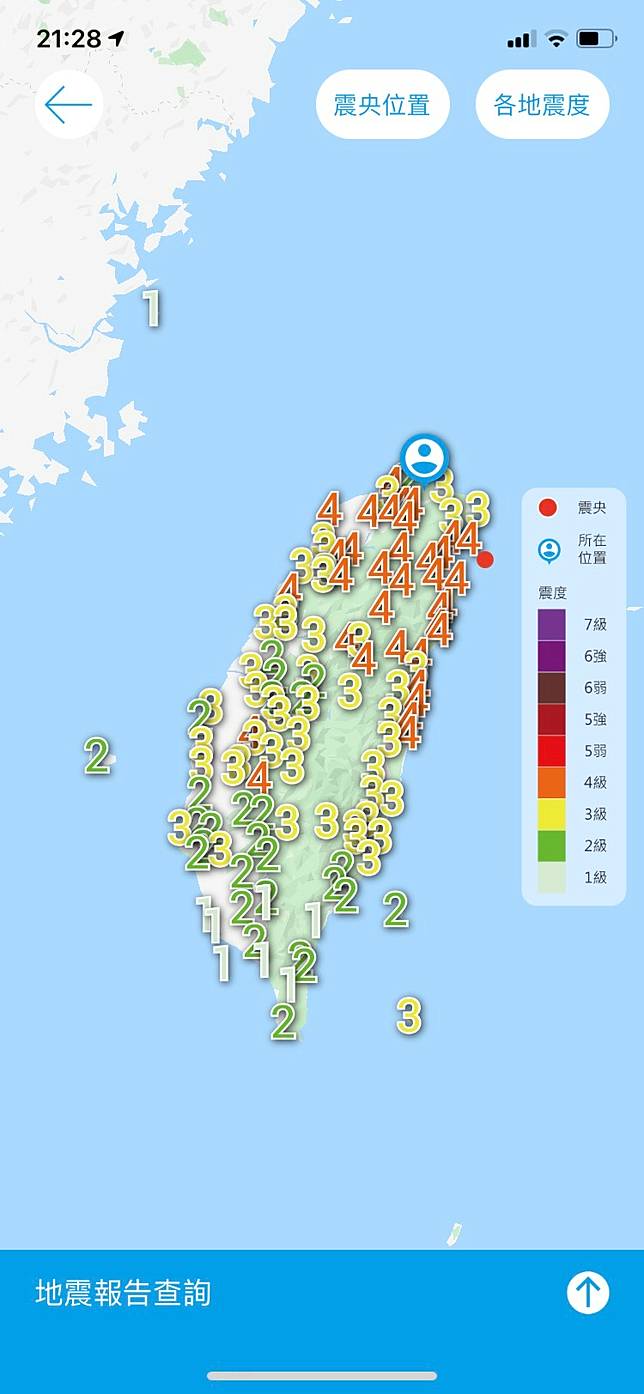The image size is (644, 1394).
Task: Tap the red epicenter dot on the map
Action: [x=486, y=559]
